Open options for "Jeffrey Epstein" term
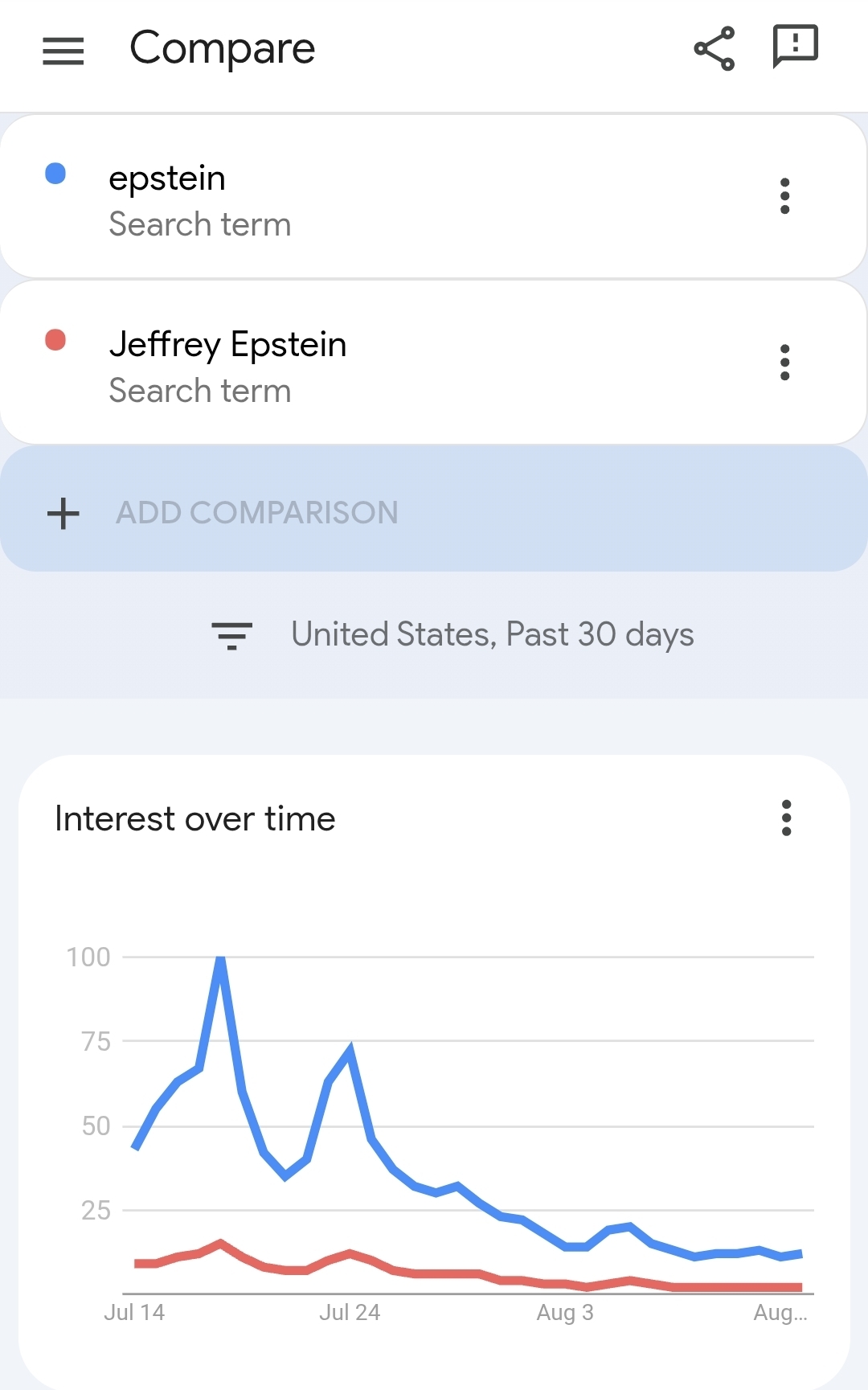Screen dimensions: 868x1390 pos(785,363)
